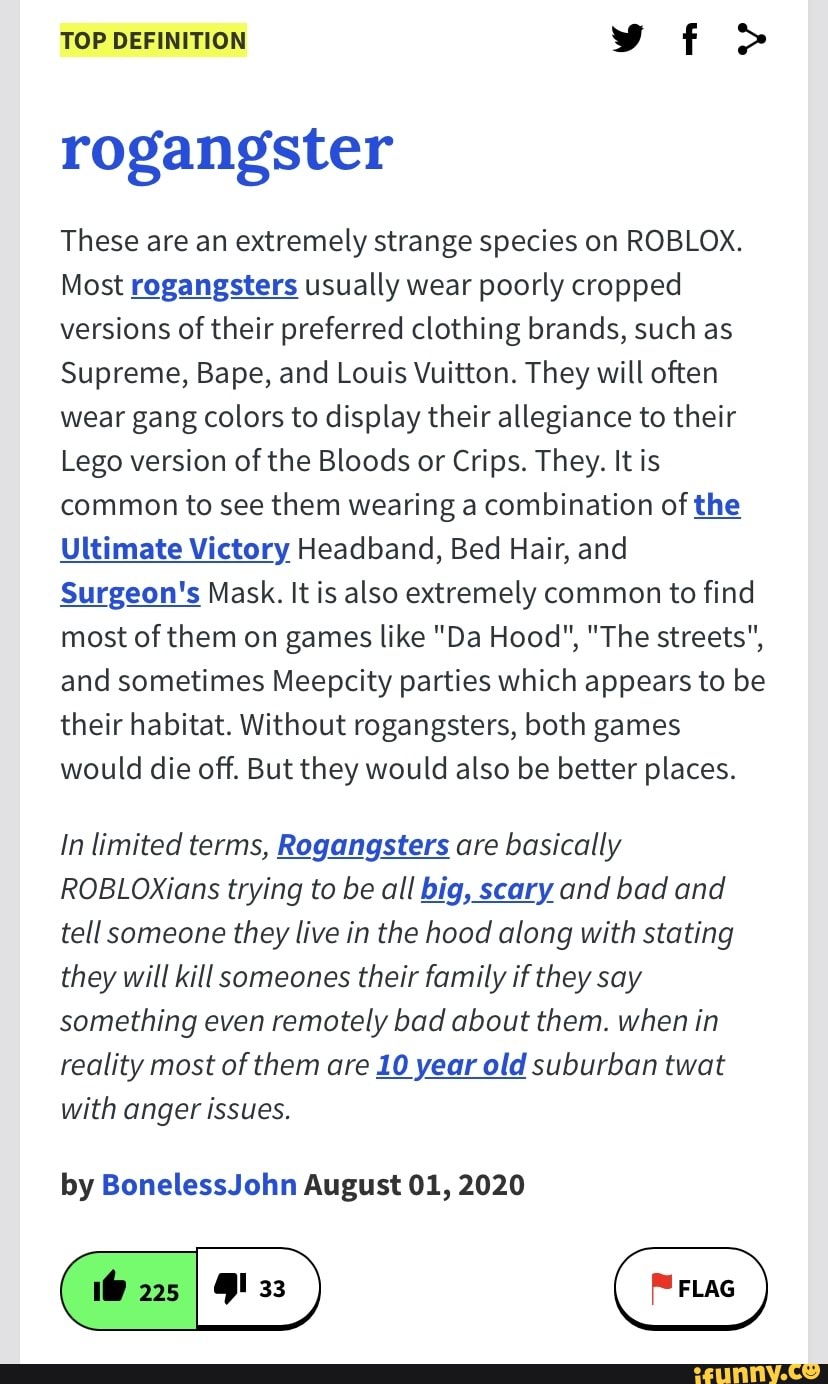828x1384 pixels.
Task: Flag this definition
Action: coord(690,1289)
